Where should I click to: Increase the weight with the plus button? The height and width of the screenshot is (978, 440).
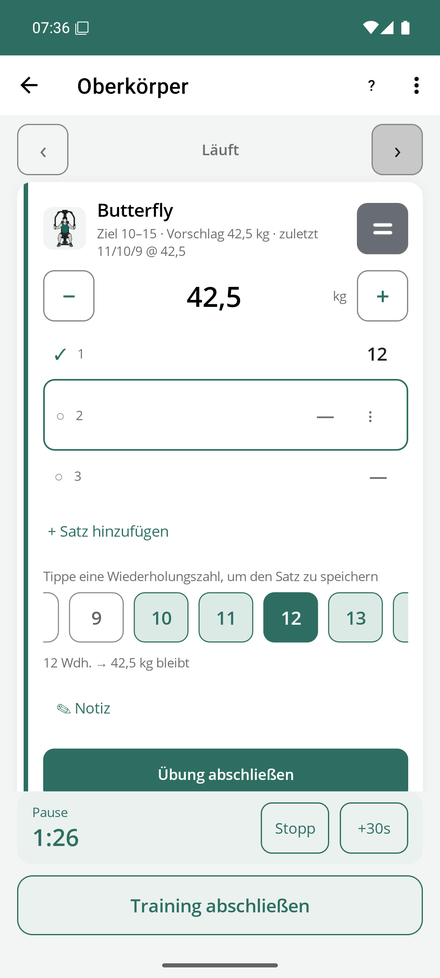[x=383, y=296]
